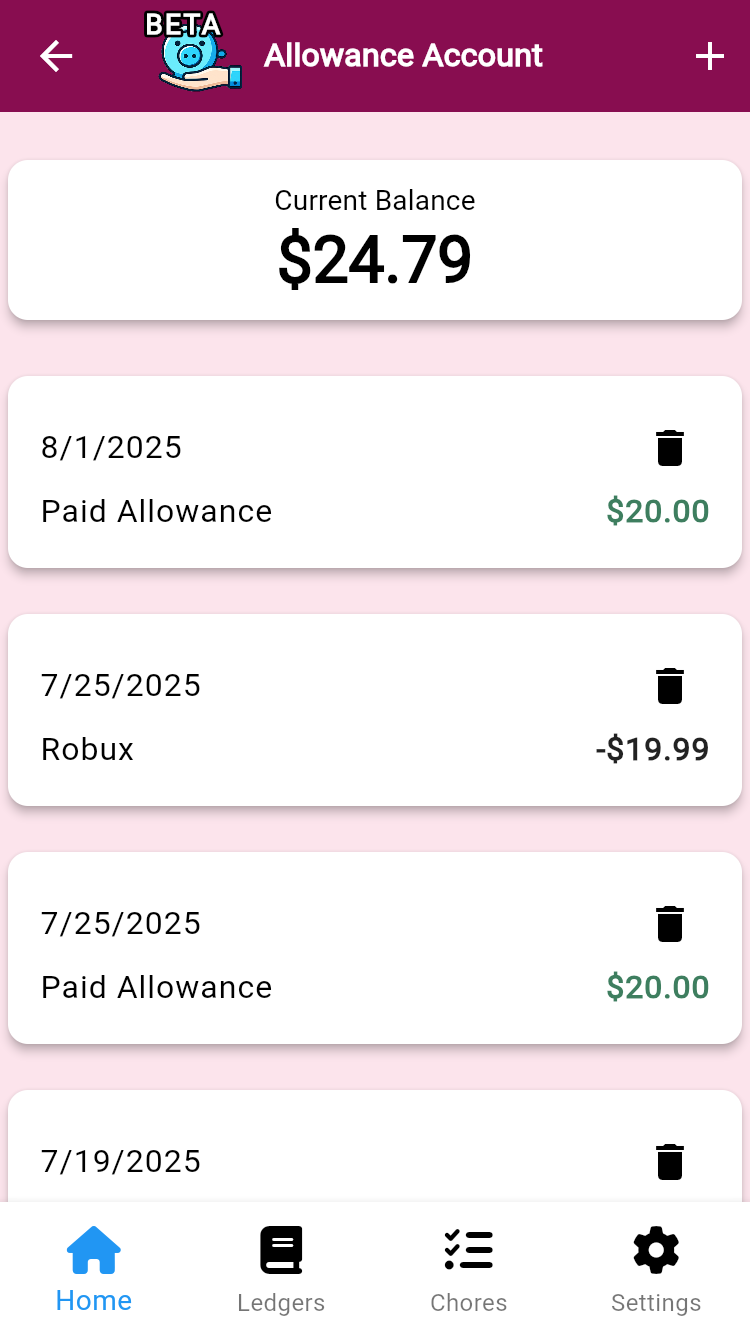Viewport: 750px width, 1334px height.
Task: Tap the Home label in bottom bar
Action: [x=93, y=1302]
